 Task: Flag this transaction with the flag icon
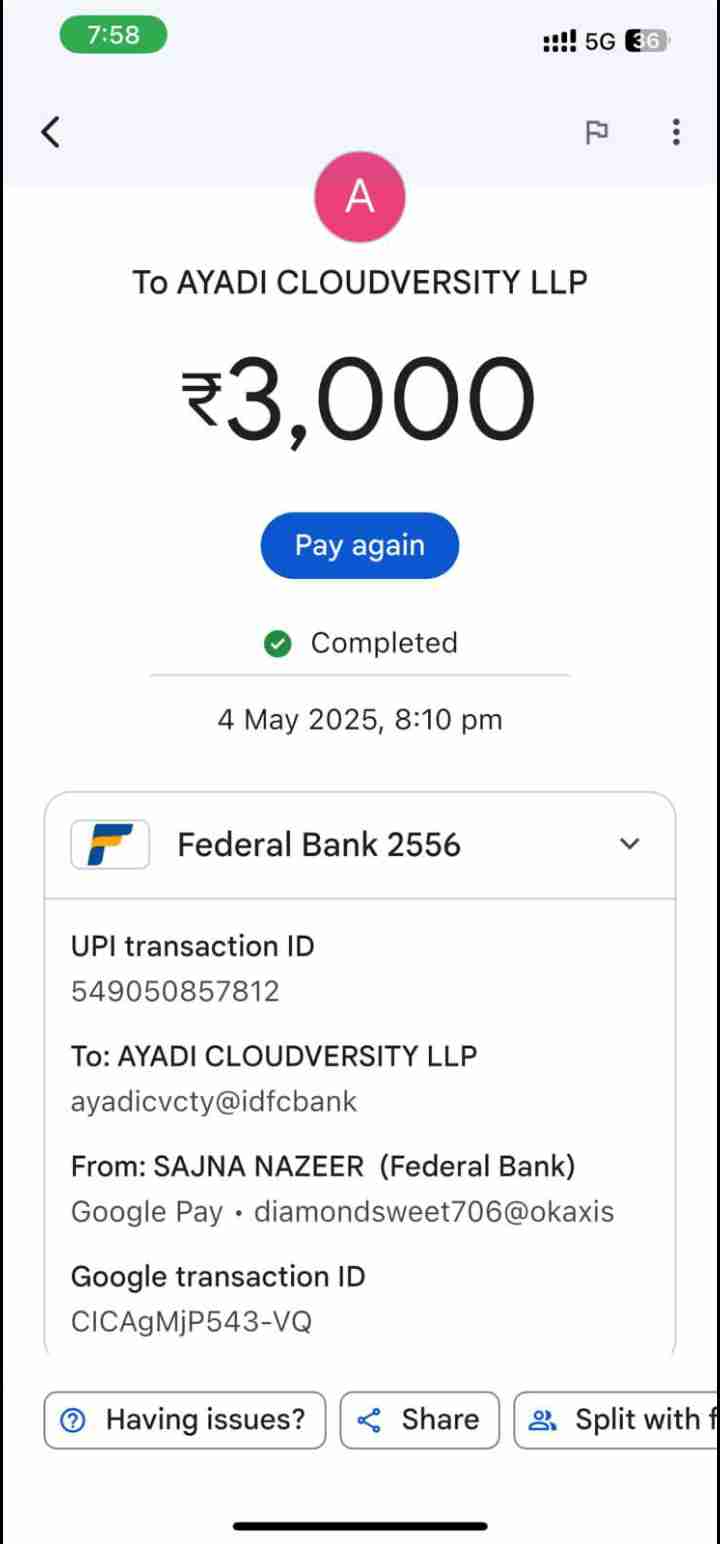point(597,132)
